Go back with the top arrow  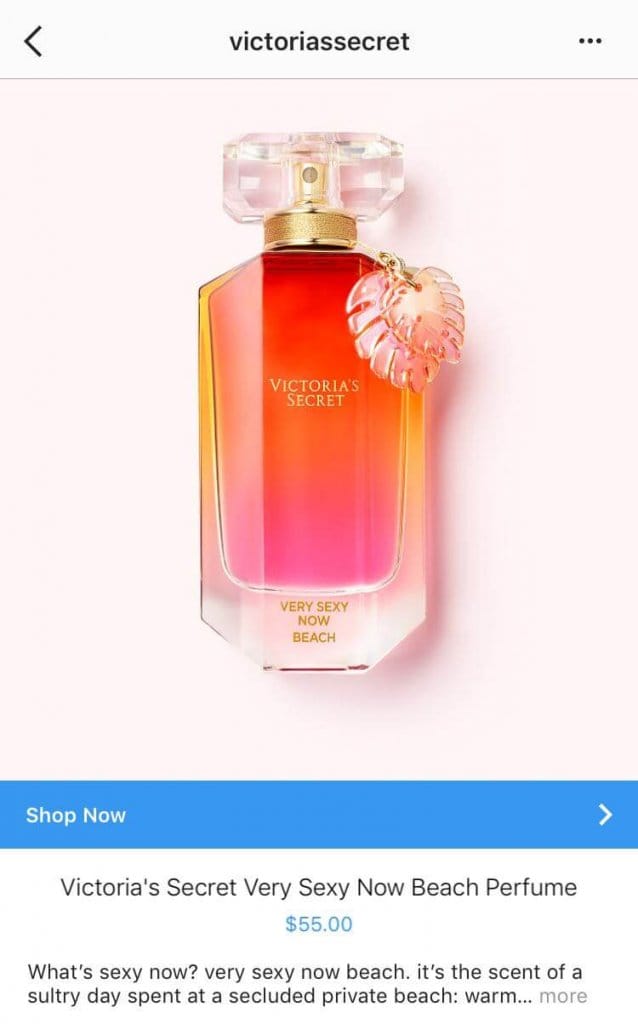tap(33, 41)
